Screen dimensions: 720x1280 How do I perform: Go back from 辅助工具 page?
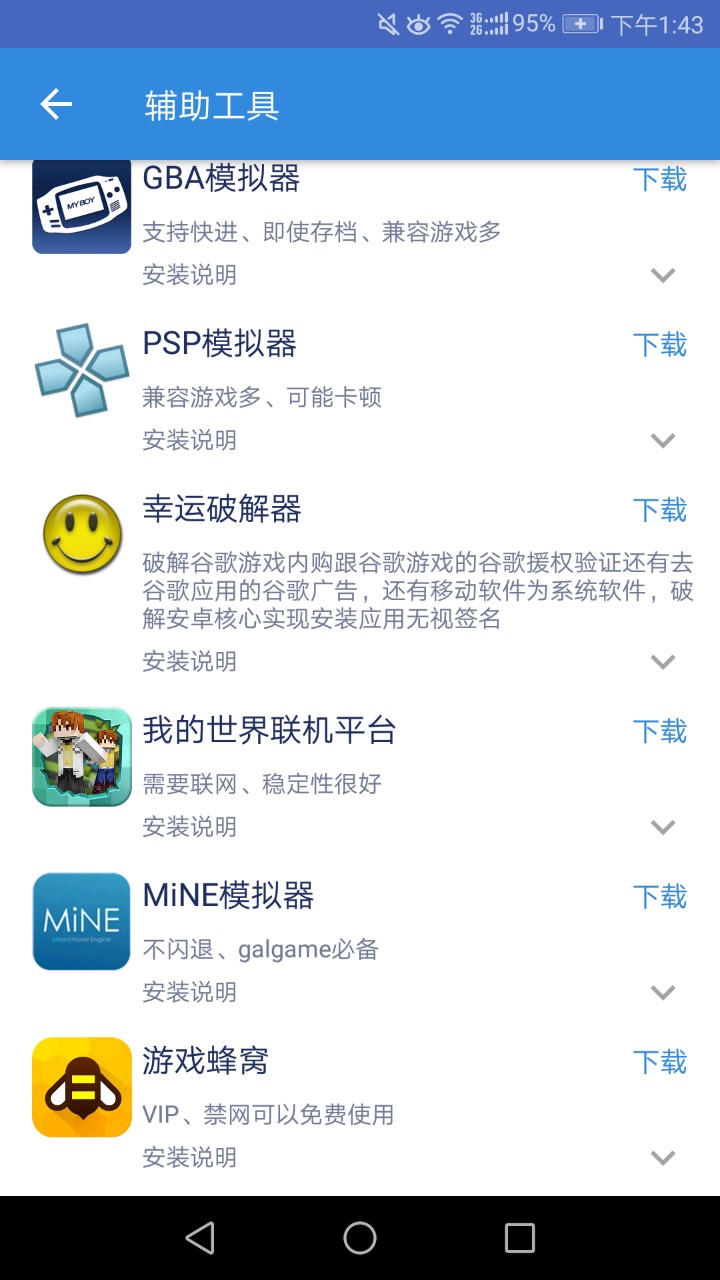pyautogui.click(x=56, y=104)
